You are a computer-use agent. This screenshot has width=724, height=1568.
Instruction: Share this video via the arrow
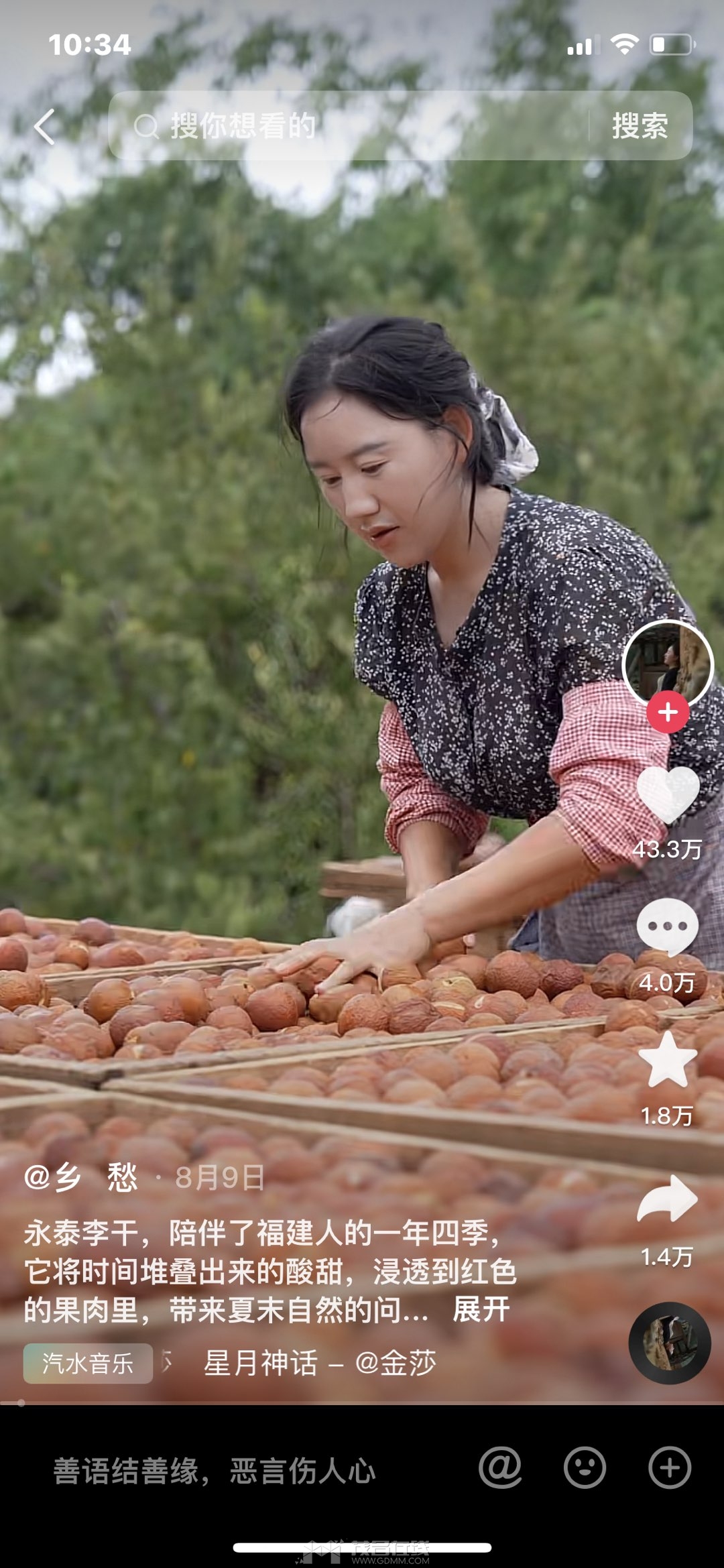(668, 1200)
